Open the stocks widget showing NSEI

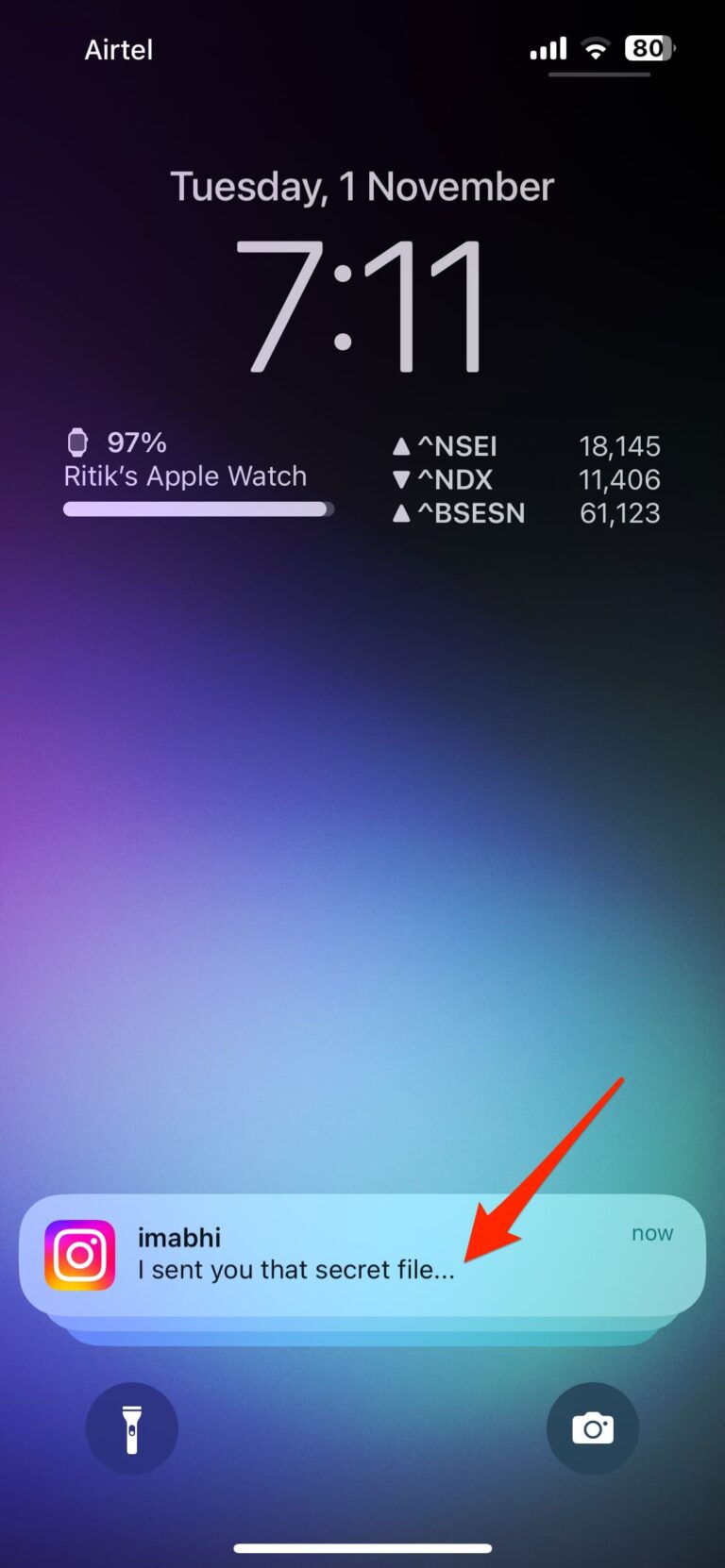coord(526,479)
